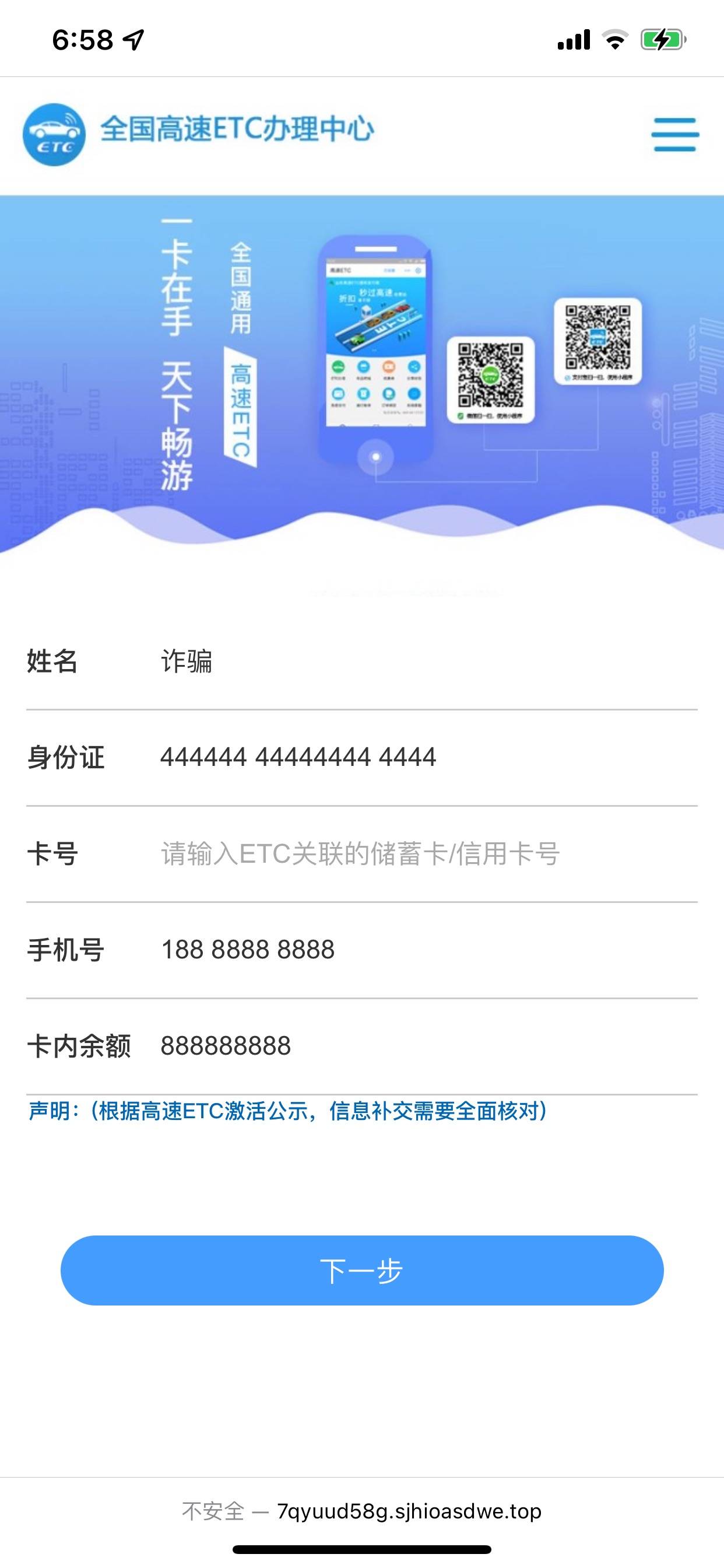Focus the 卡号 card number field
This screenshot has width=724, height=1568.
(x=426, y=853)
